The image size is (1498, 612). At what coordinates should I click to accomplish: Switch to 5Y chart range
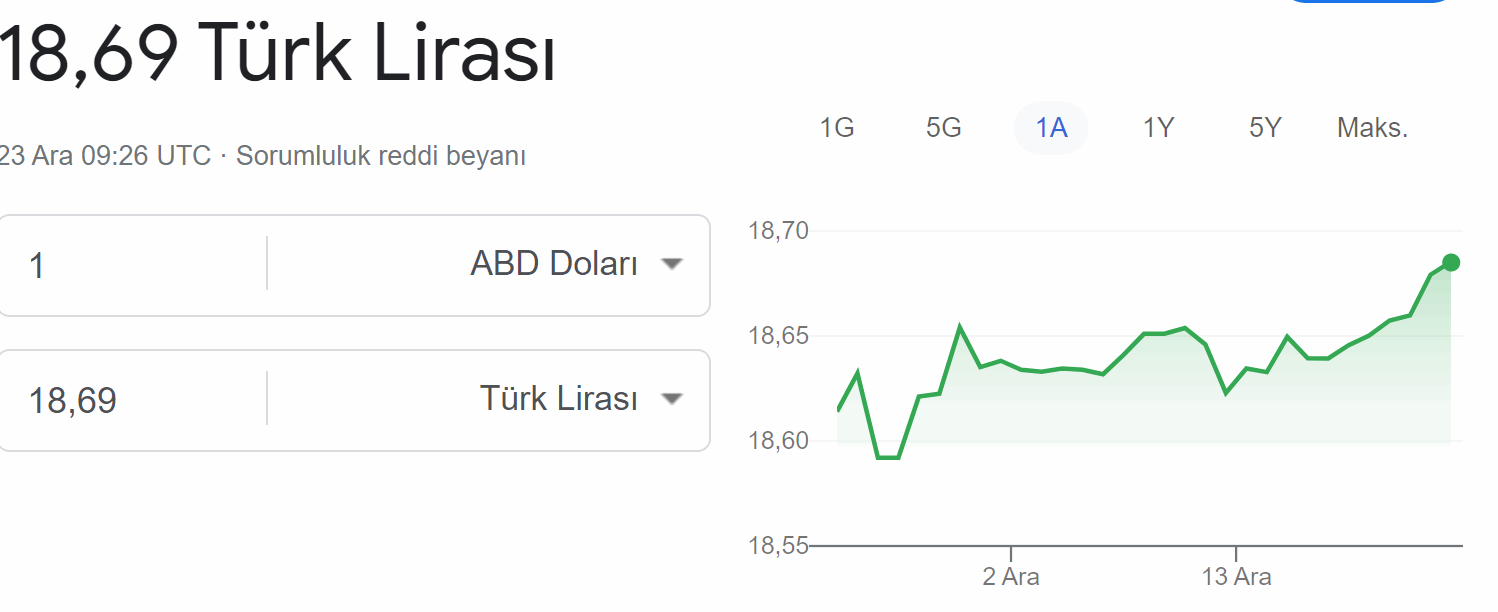tap(1265, 128)
